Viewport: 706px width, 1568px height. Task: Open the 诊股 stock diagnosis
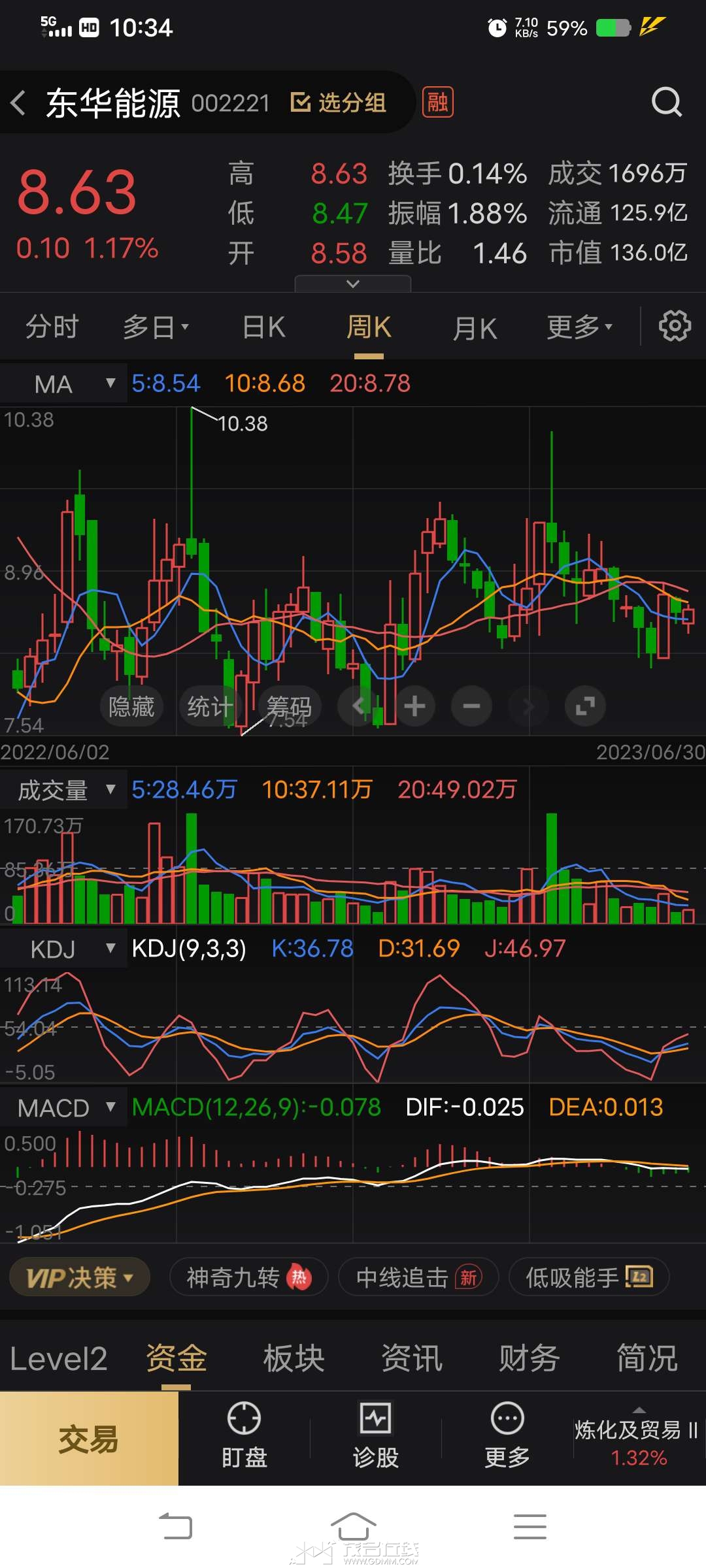pos(376,1436)
